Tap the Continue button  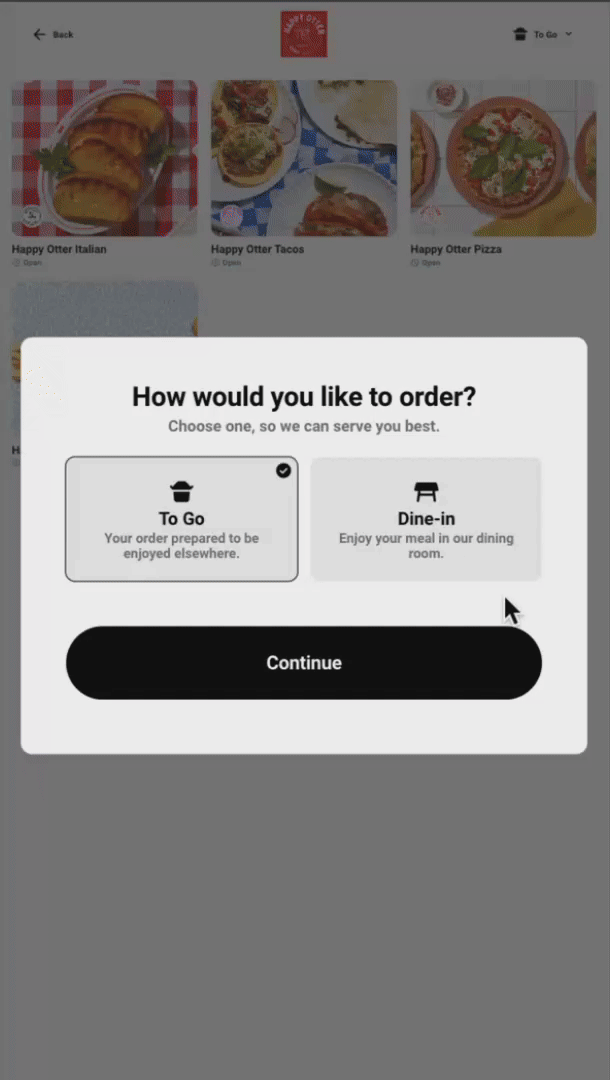(304, 663)
